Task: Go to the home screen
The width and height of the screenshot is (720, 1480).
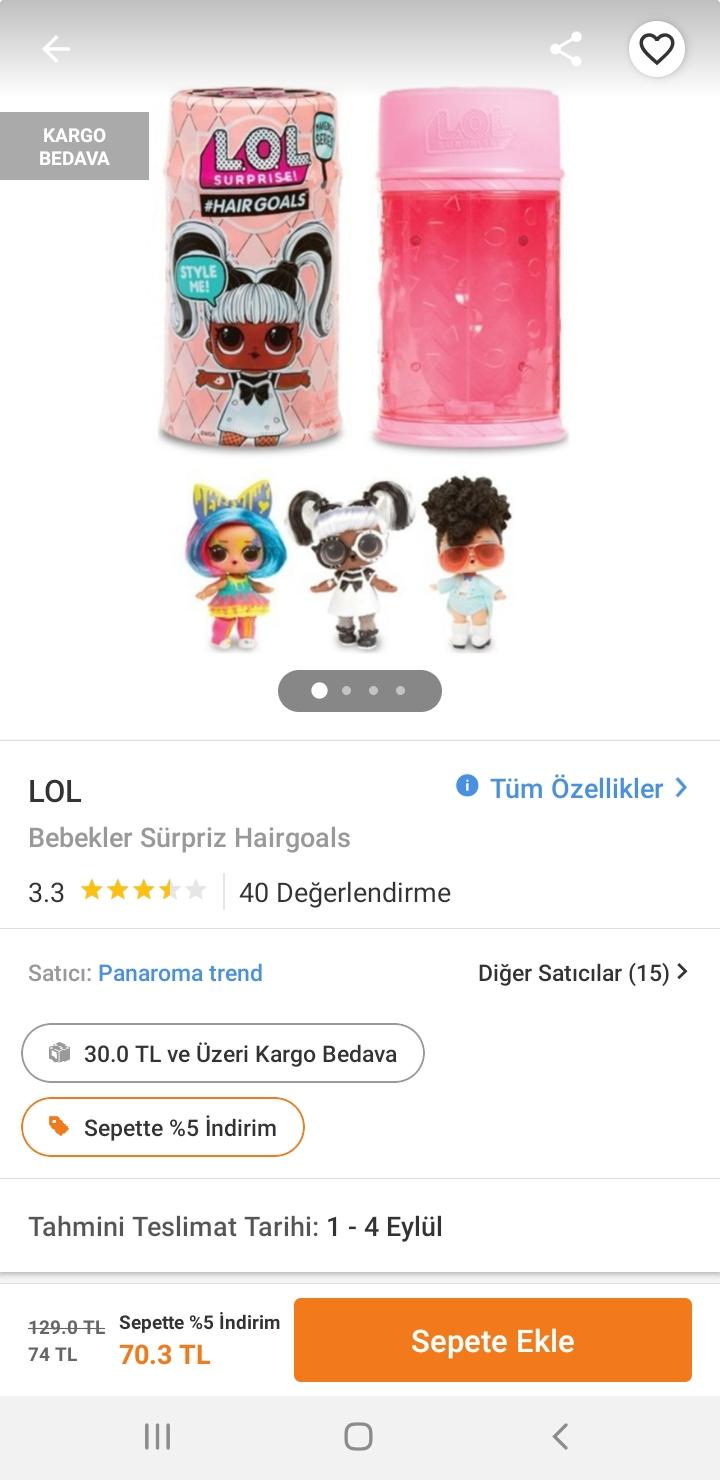Action: pos(358,1437)
